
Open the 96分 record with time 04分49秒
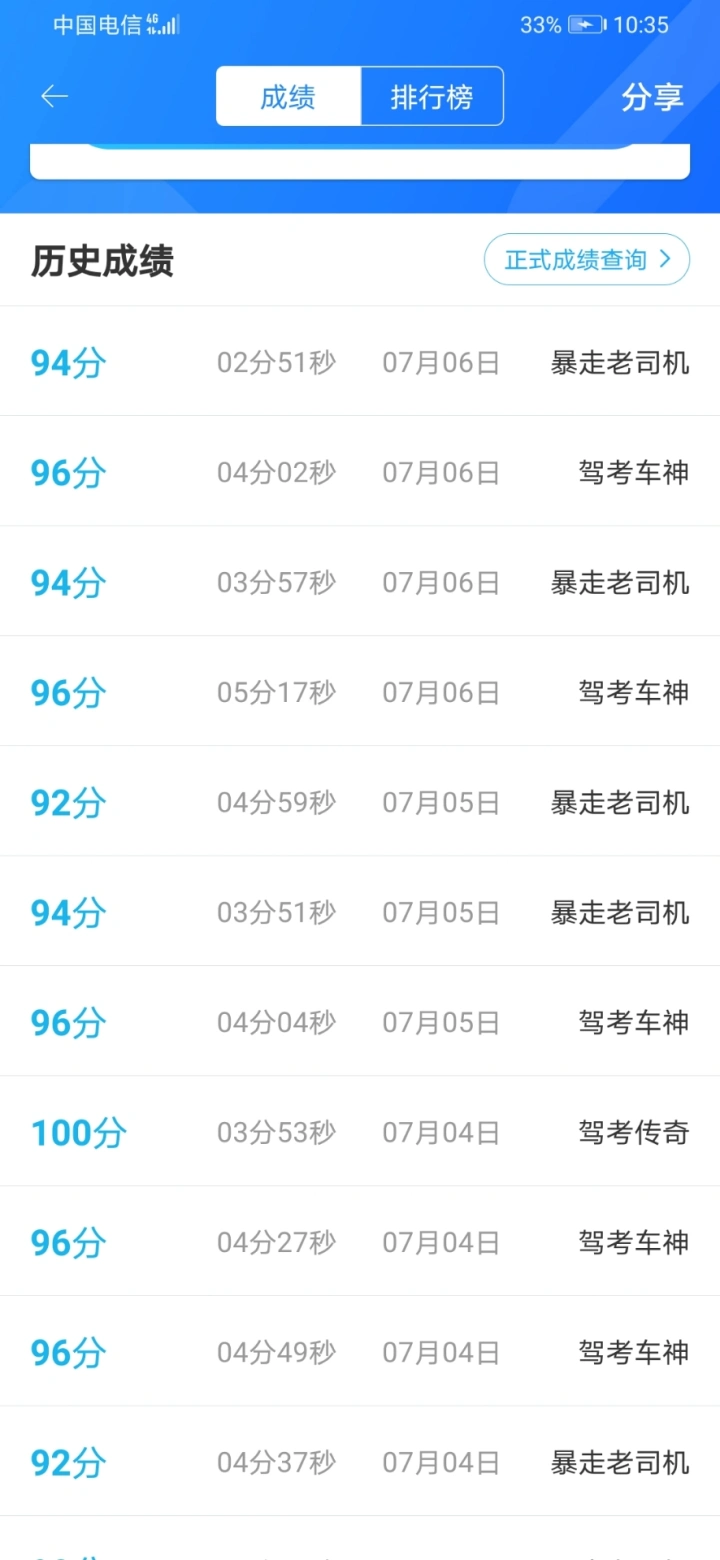point(360,1351)
